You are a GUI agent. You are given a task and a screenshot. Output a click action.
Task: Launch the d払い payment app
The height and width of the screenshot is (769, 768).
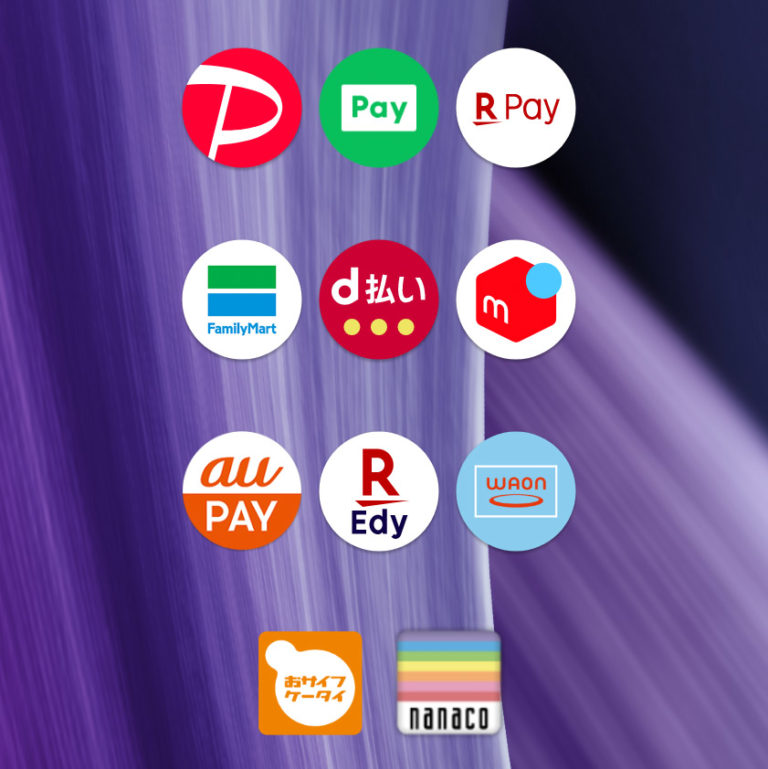pyautogui.click(x=378, y=299)
